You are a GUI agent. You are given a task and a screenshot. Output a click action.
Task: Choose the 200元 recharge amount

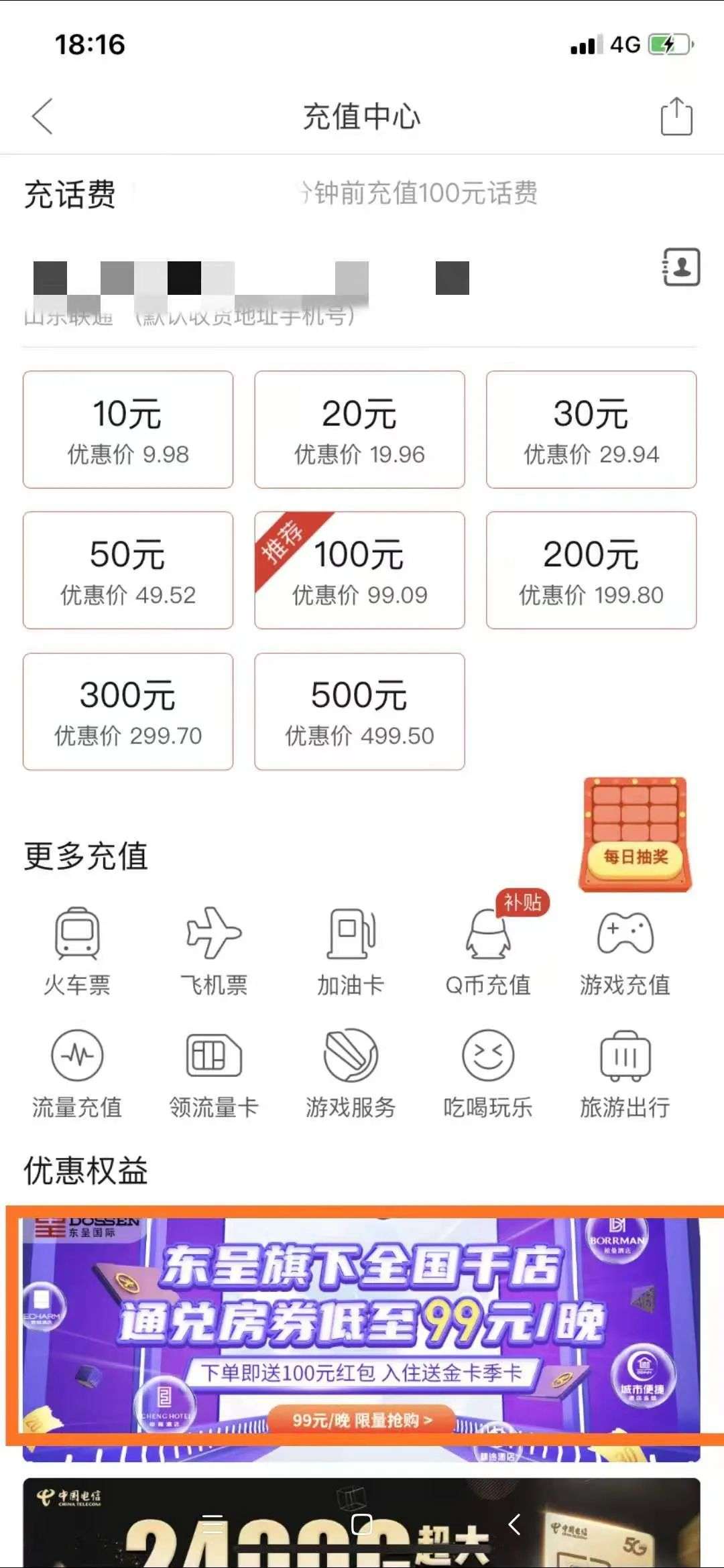pos(591,570)
